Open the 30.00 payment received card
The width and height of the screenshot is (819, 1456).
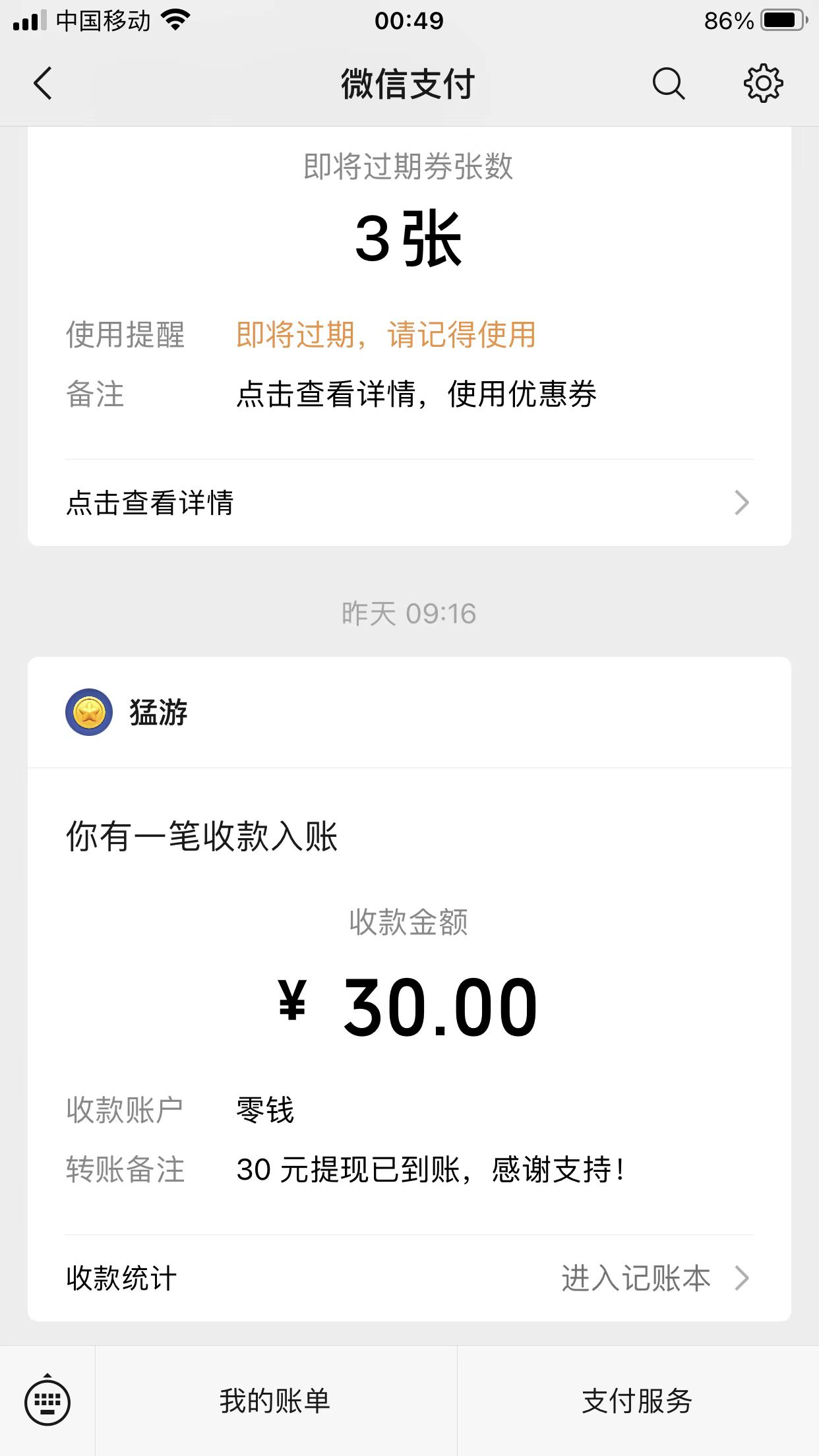[x=409, y=988]
